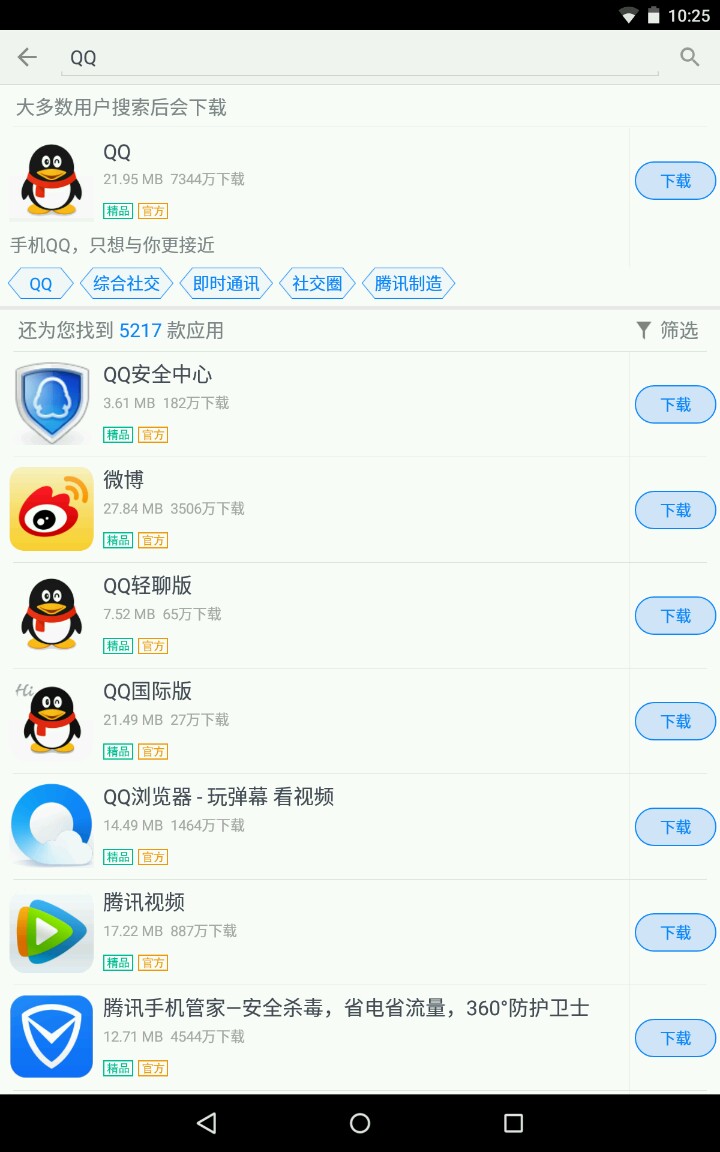Open the 筛选 filter option
This screenshot has width=720, height=1152.
click(x=667, y=330)
